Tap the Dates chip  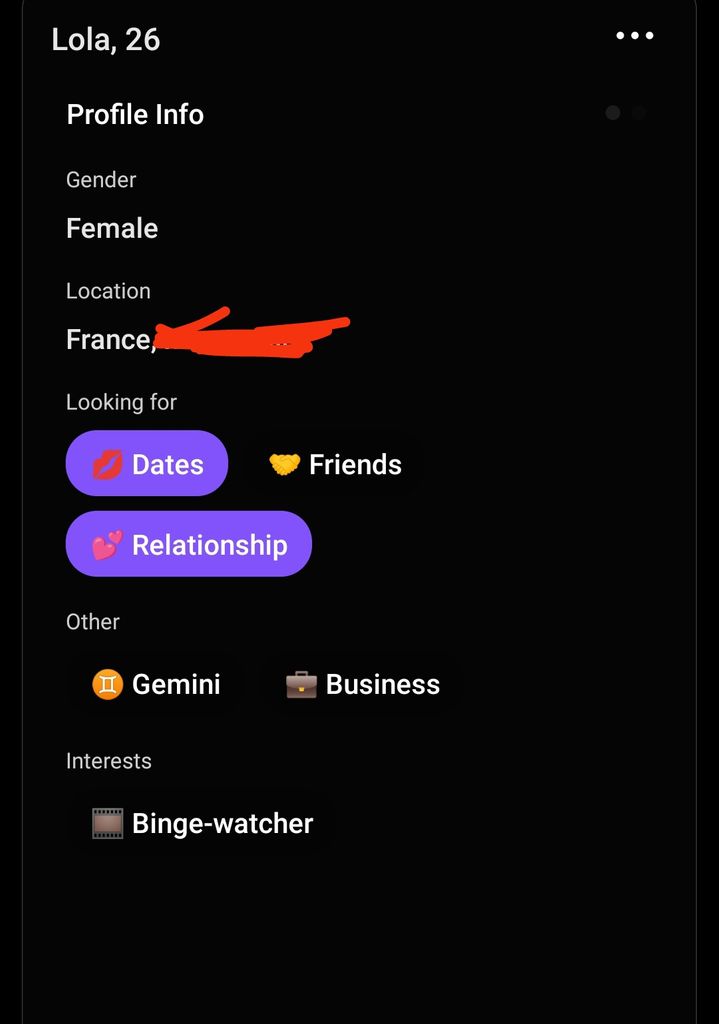[147, 464]
